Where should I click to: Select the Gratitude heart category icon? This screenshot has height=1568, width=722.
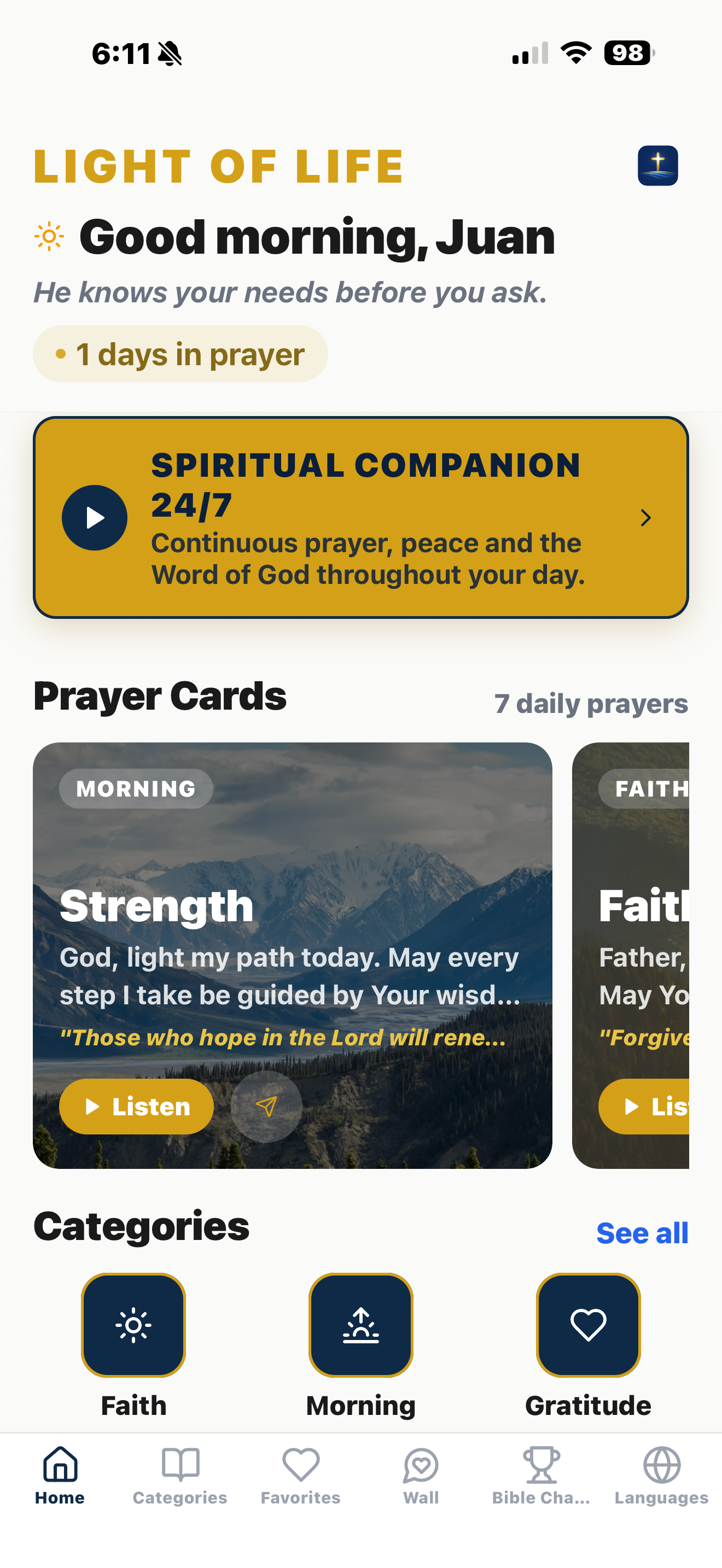click(587, 1325)
